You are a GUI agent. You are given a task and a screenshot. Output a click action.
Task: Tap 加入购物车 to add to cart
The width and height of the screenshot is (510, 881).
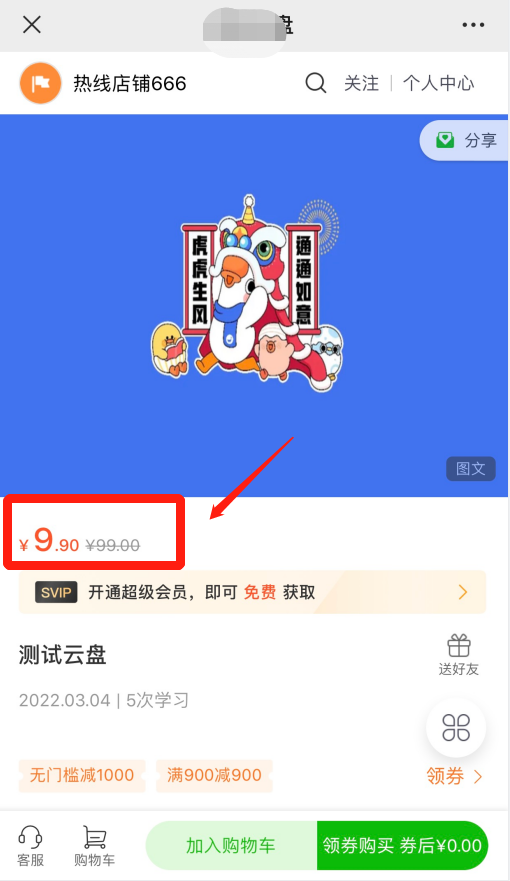(x=231, y=845)
